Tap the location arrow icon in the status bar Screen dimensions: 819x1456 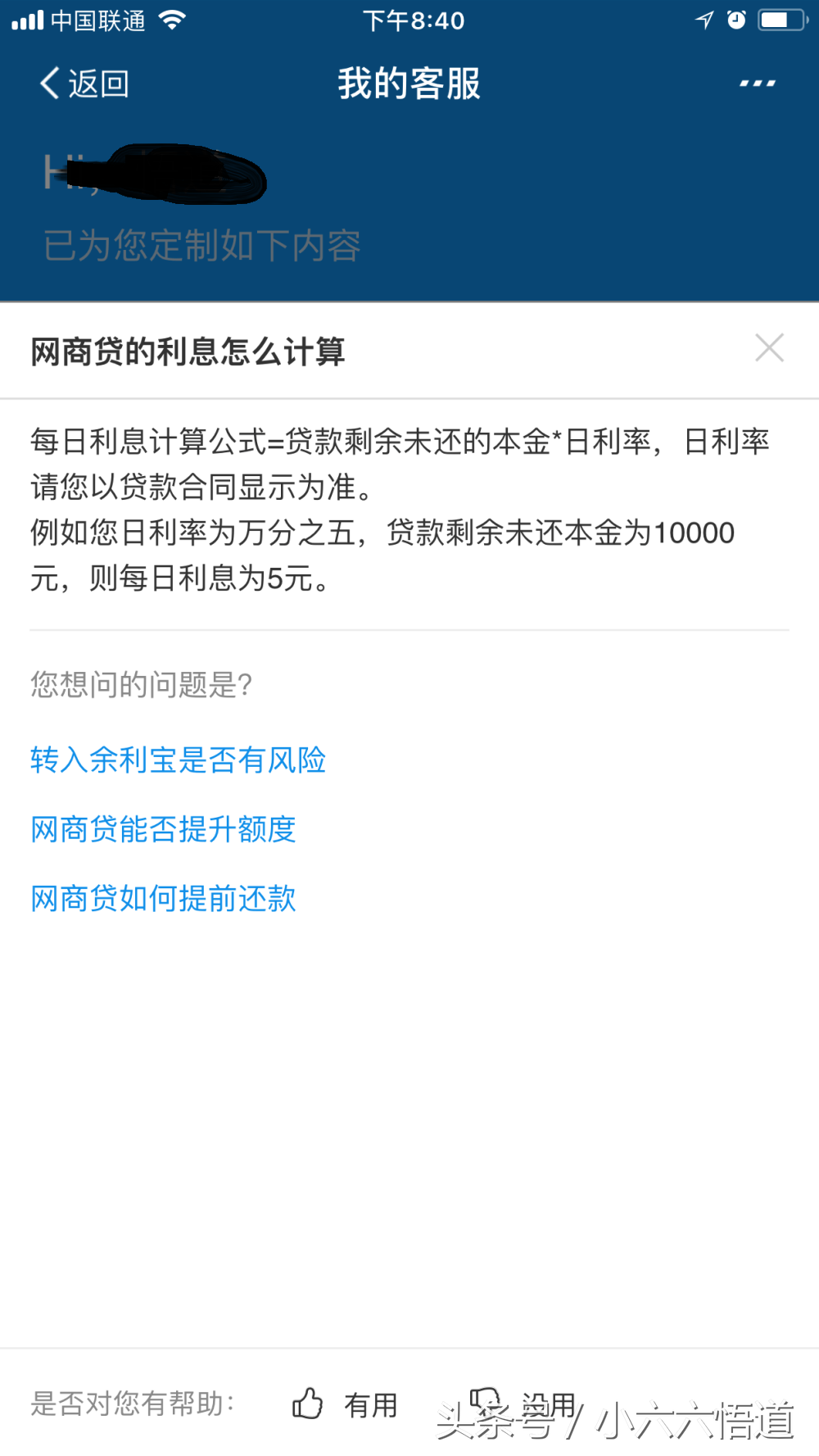(703, 20)
